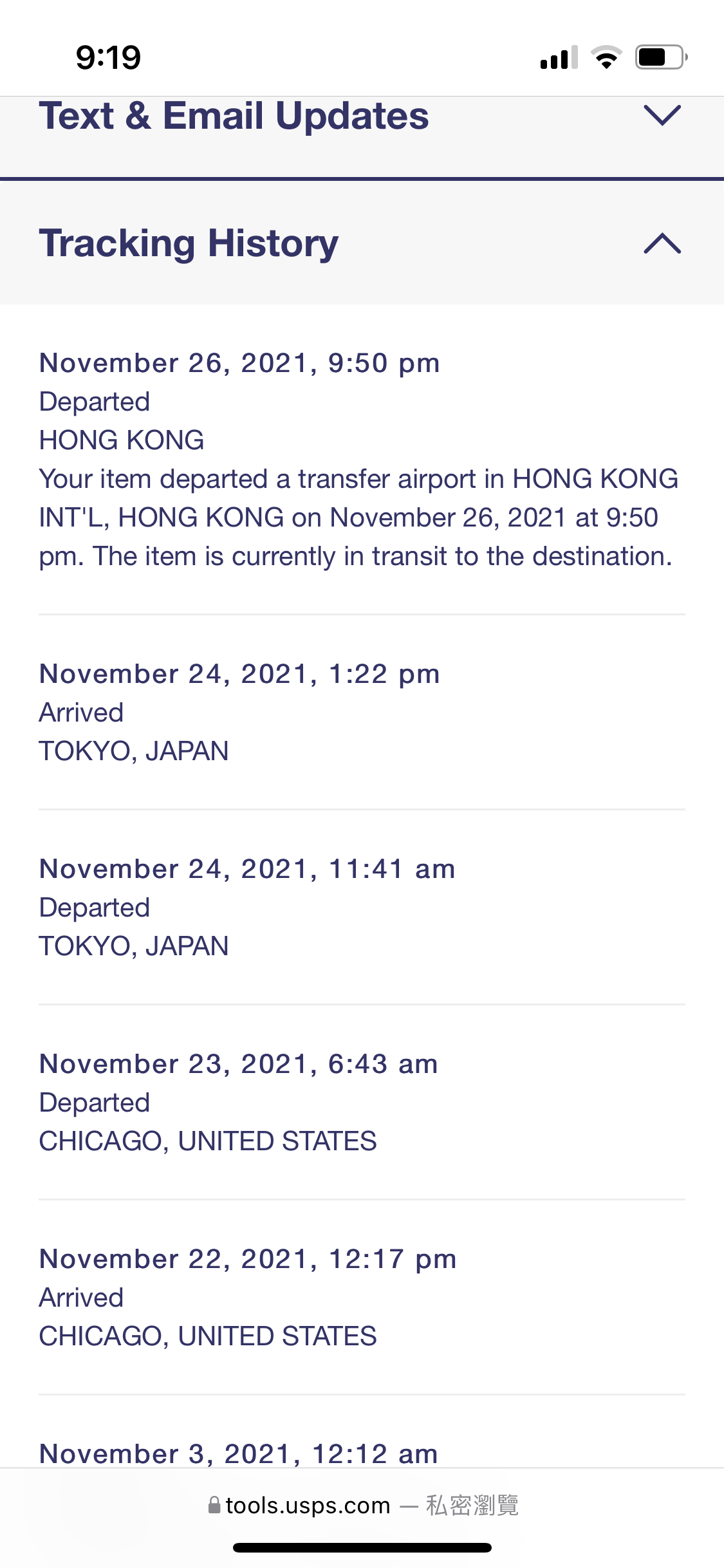Collapse the Tracking History section
The image size is (724, 1568).
pyautogui.click(x=362, y=243)
